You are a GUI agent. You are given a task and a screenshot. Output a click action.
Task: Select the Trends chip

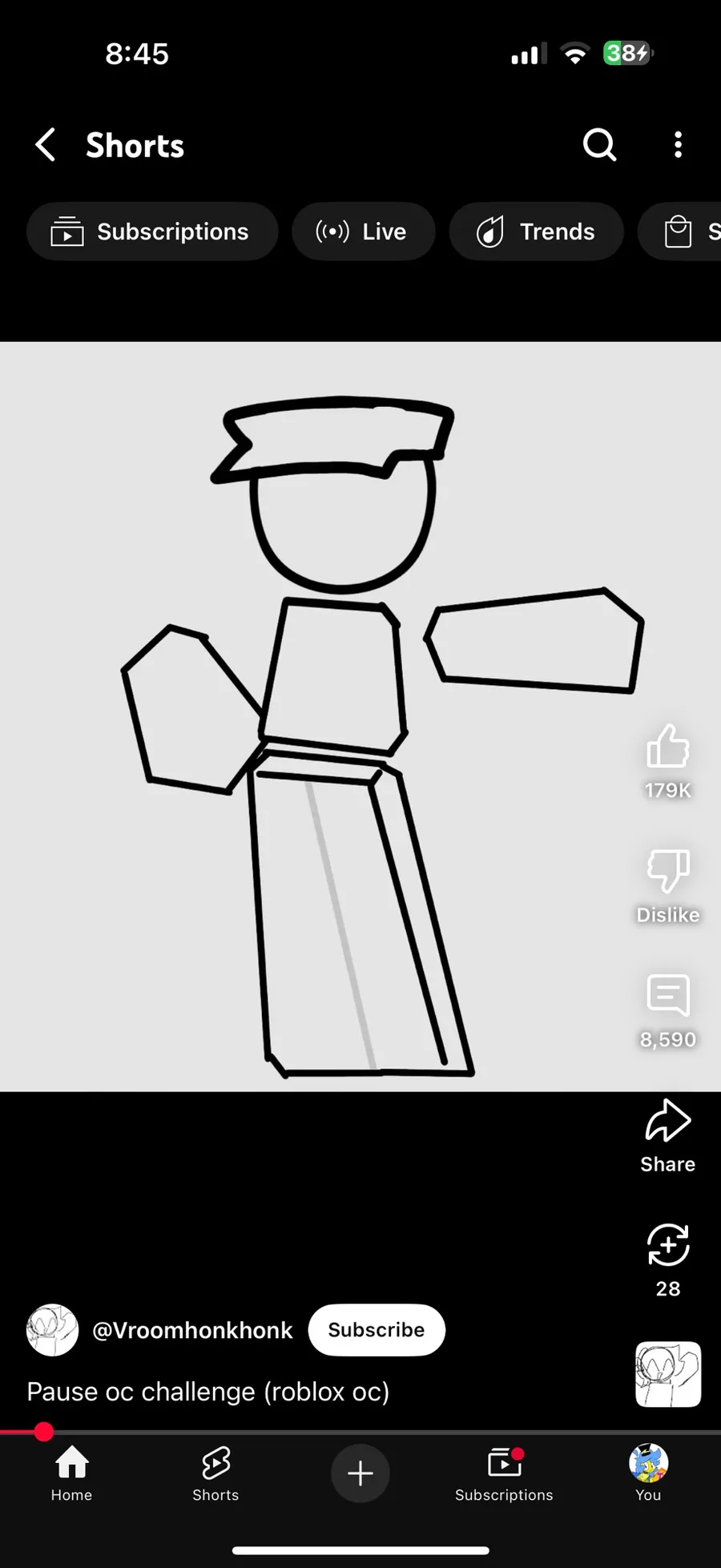[x=536, y=232]
